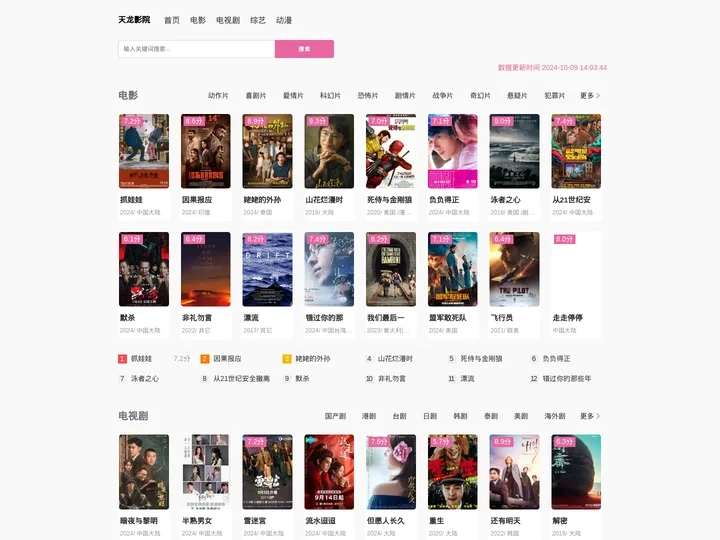The width and height of the screenshot is (720, 540).
Task: Filter movies by 动作片 genre
Action: [x=218, y=96]
